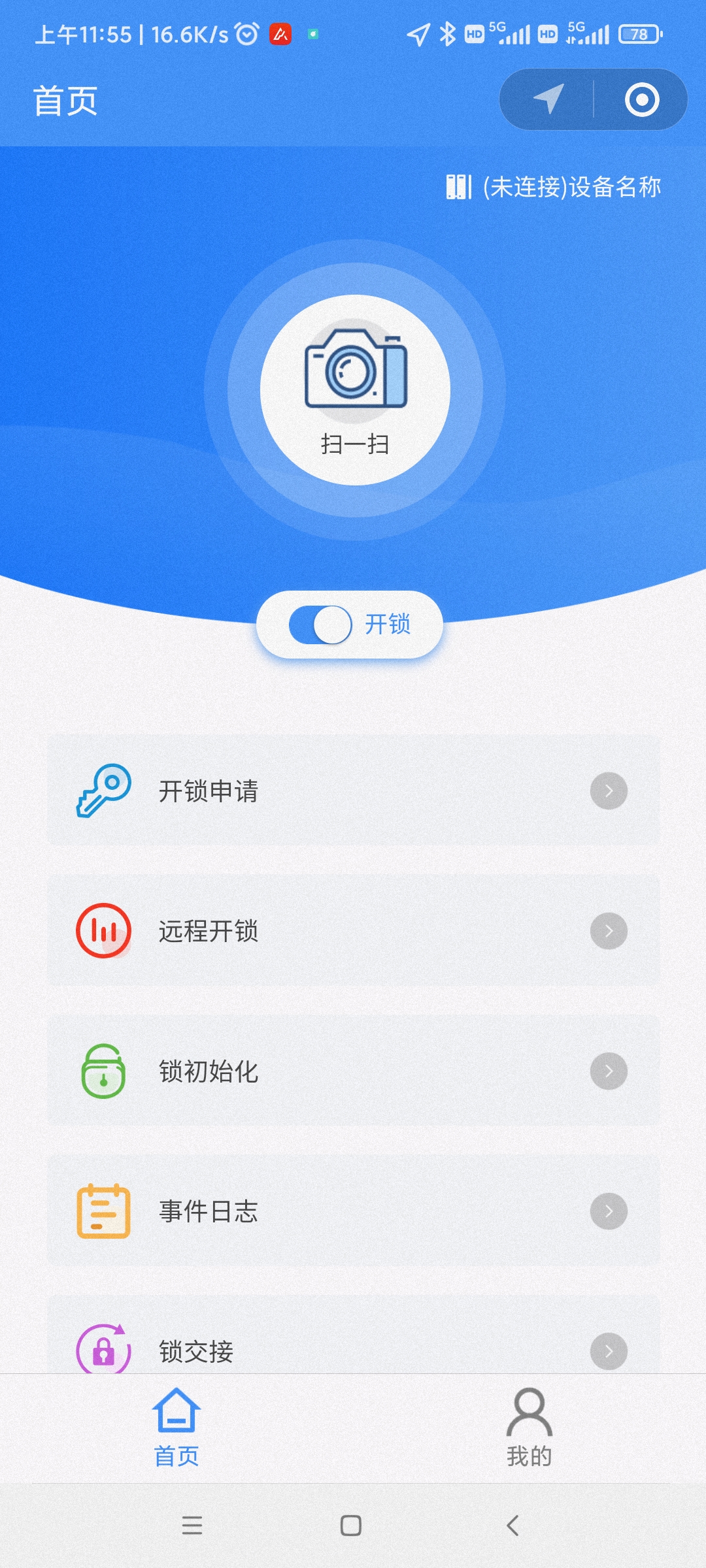This screenshot has height=1568, width=706.
Task: Select the 首页 home tab
Action: pyautogui.click(x=176, y=1428)
